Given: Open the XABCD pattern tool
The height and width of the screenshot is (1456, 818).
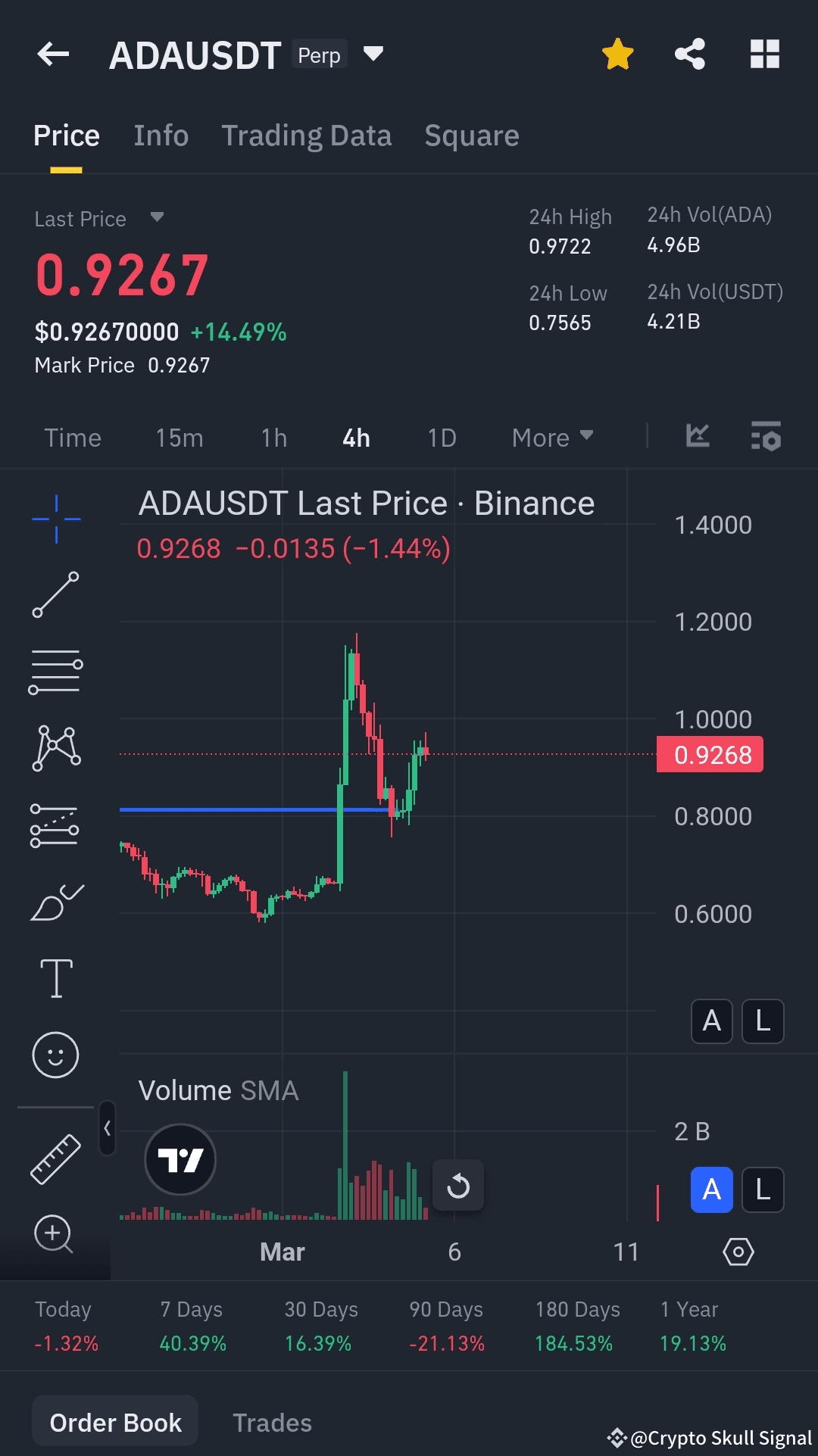Looking at the screenshot, I should pyautogui.click(x=55, y=748).
